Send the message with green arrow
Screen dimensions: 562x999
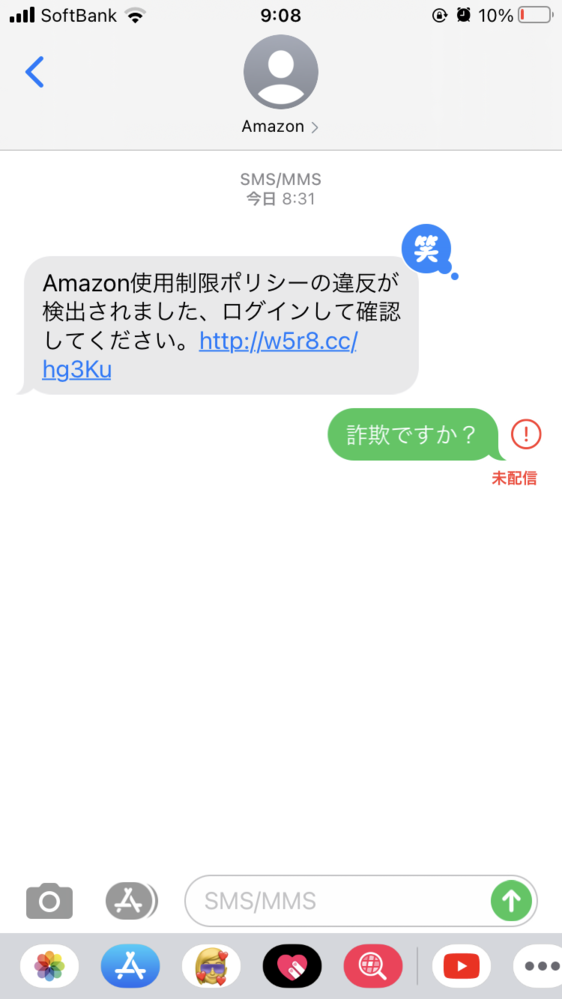pos(511,901)
